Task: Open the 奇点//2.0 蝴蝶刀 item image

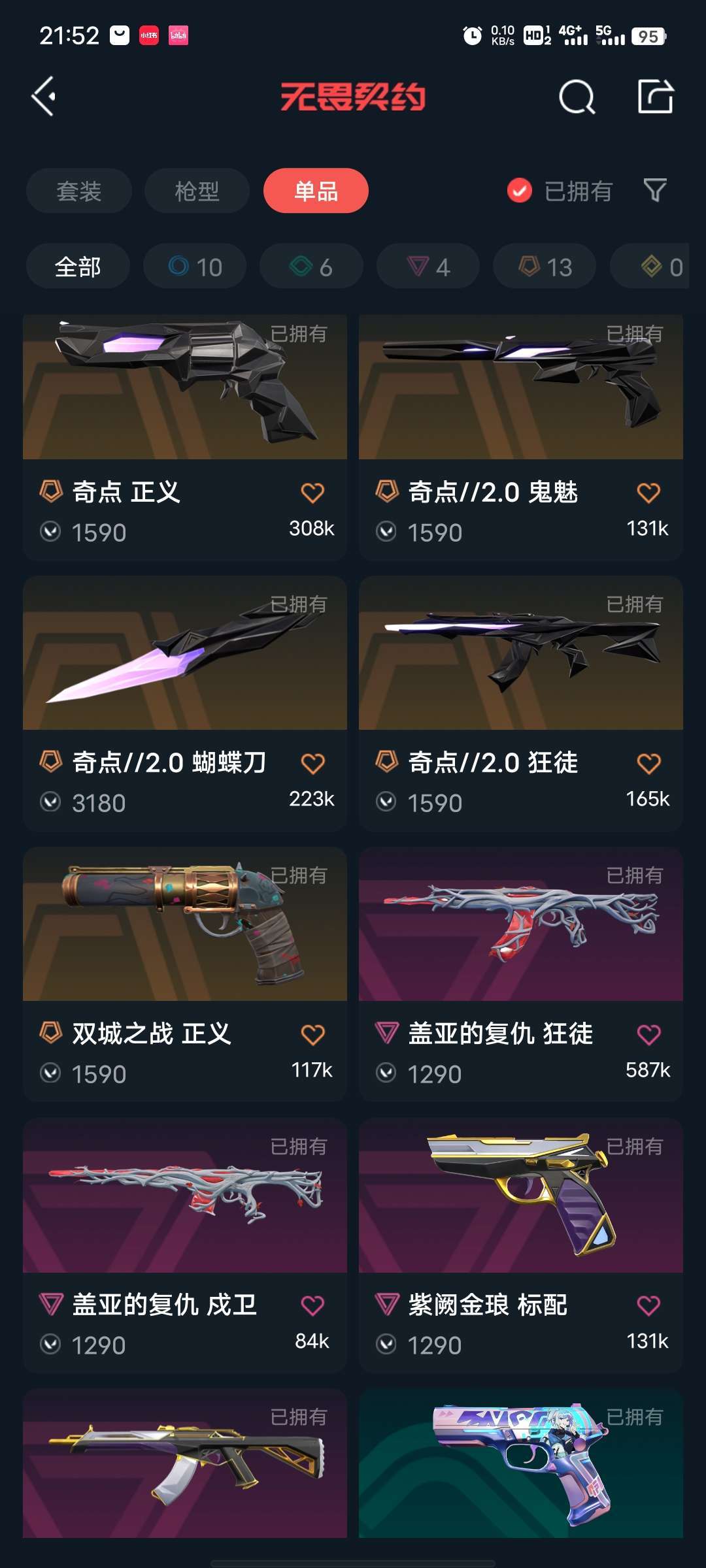Action: pos(185,660)
